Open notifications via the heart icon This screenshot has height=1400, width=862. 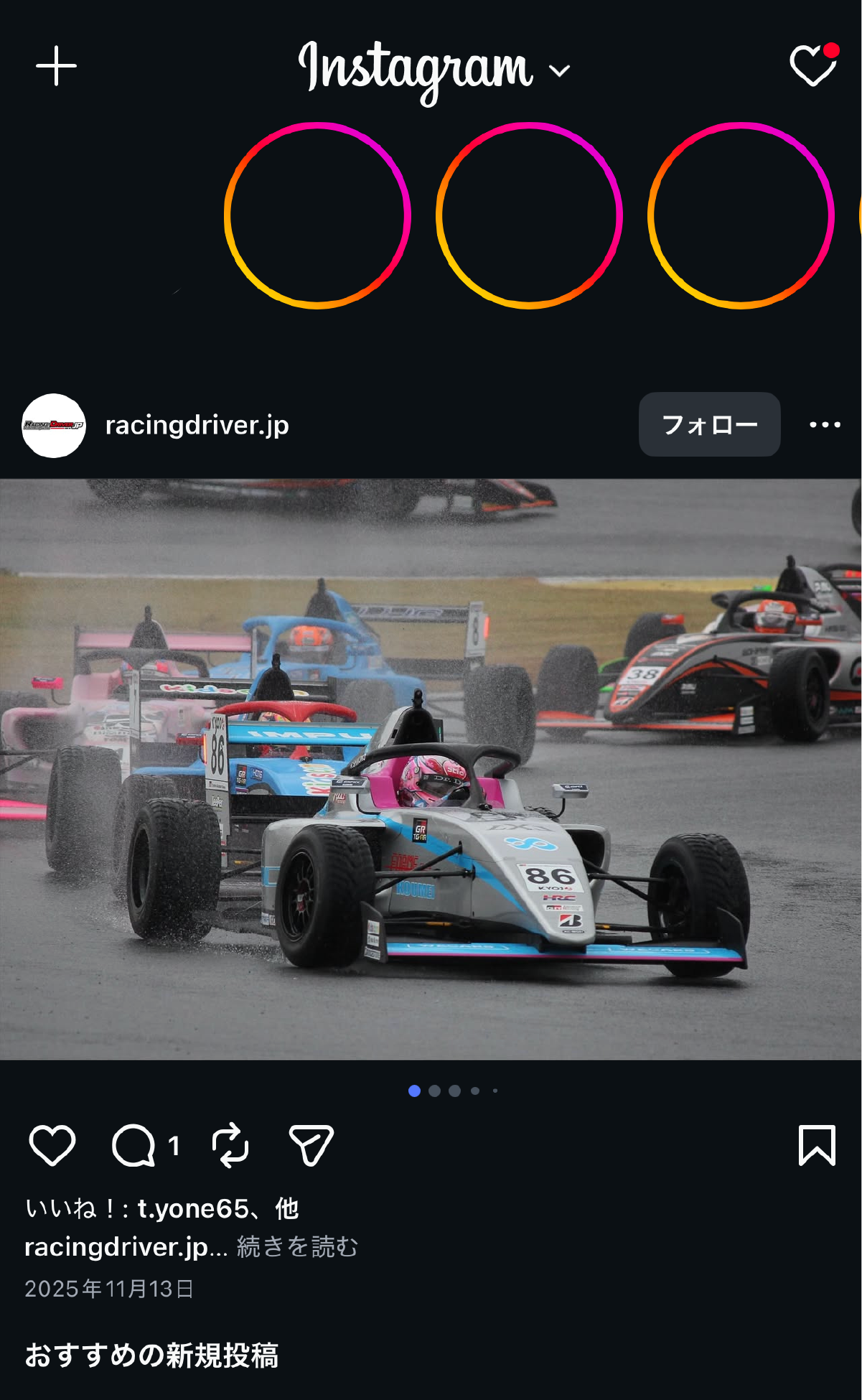(812, 65)
